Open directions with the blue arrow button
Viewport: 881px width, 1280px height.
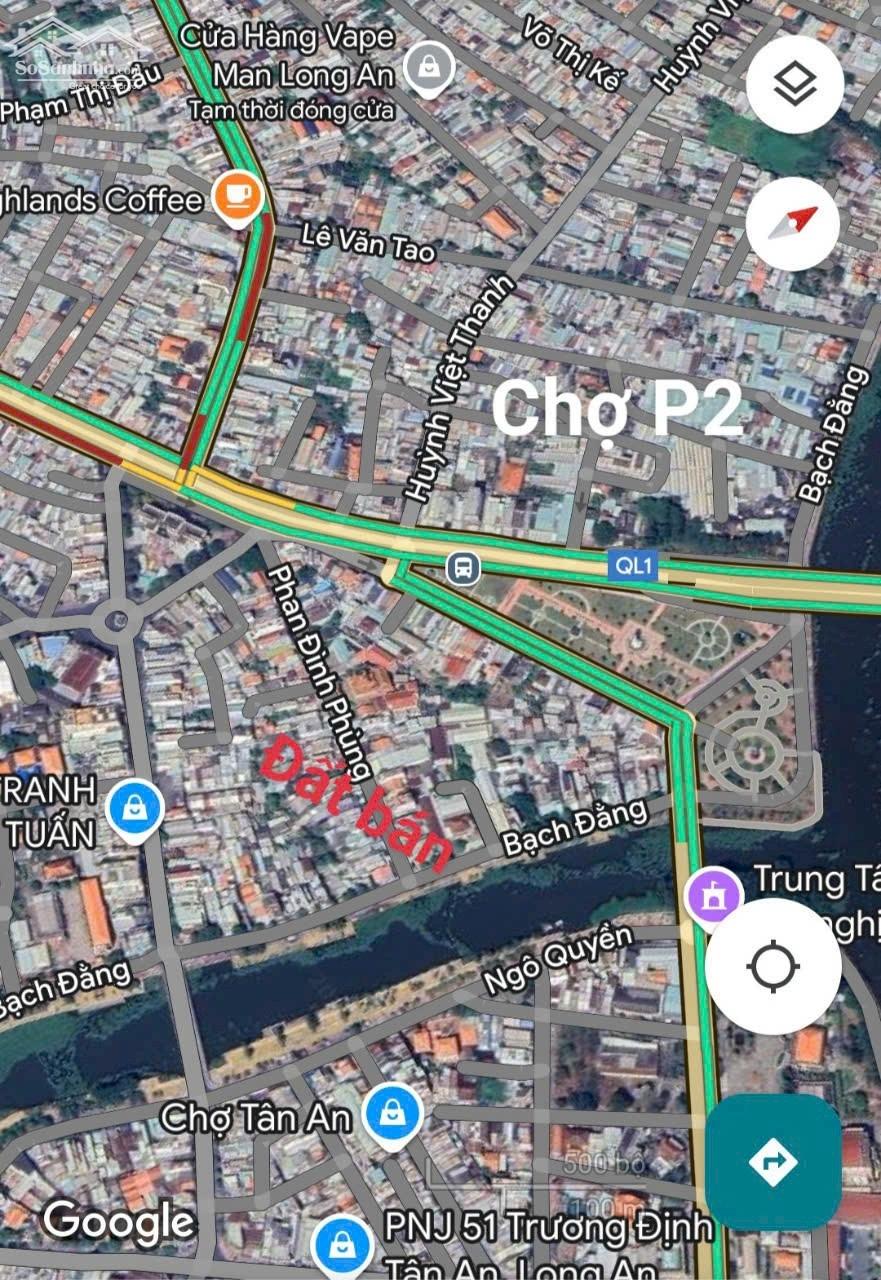pyautogui.click(x=773, y=1161)
